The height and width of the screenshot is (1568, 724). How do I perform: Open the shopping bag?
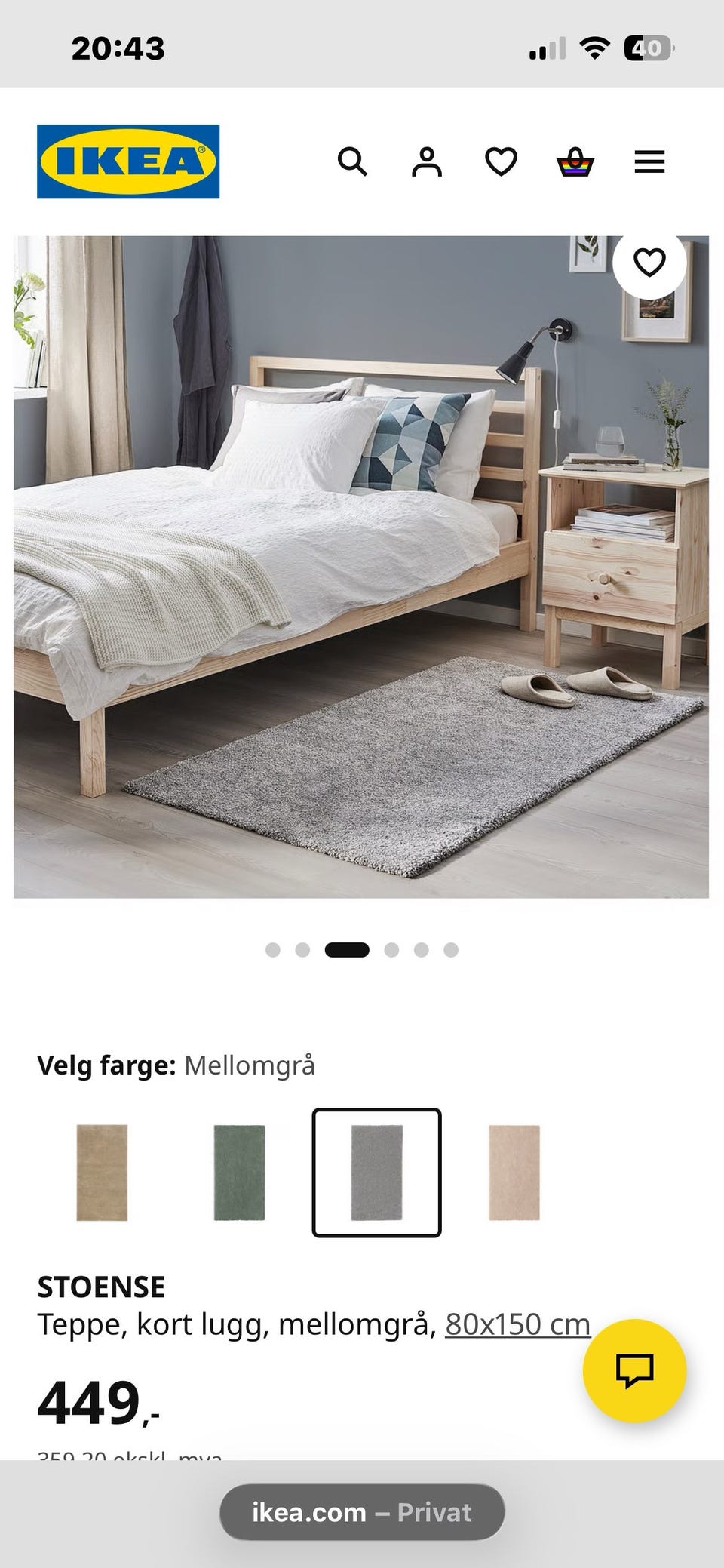(575, 161)
